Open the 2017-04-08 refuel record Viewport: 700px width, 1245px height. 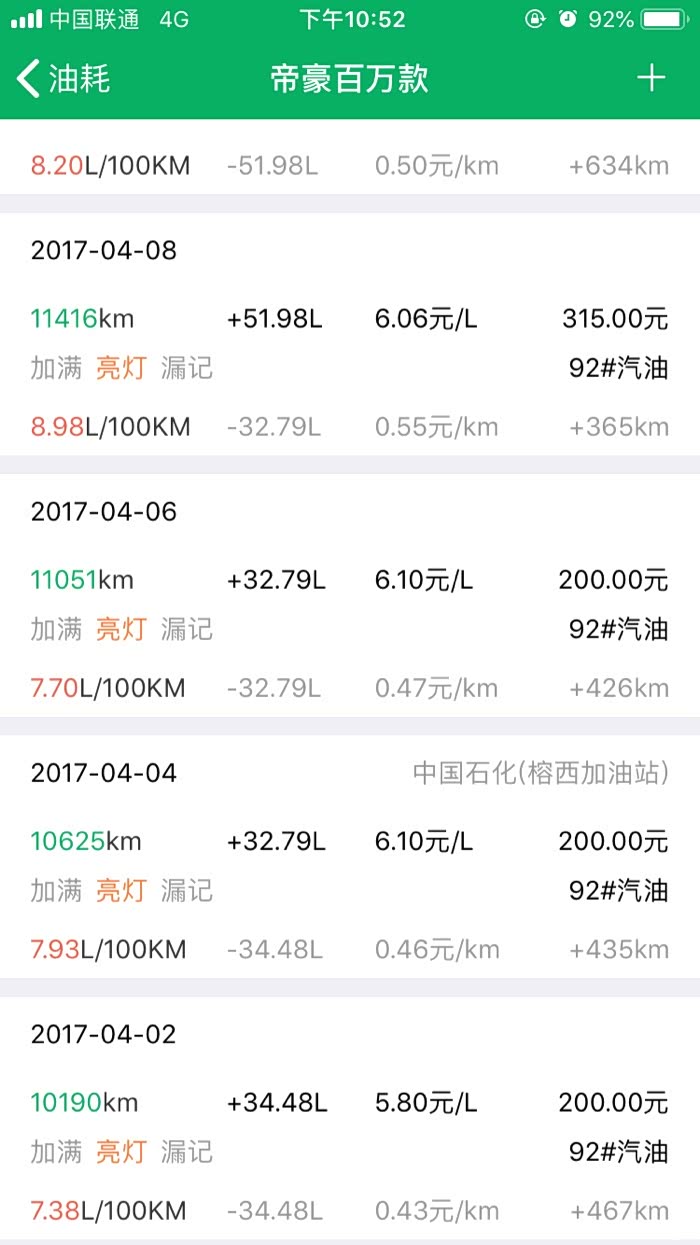pyautogui.click(x=349, y=335)
